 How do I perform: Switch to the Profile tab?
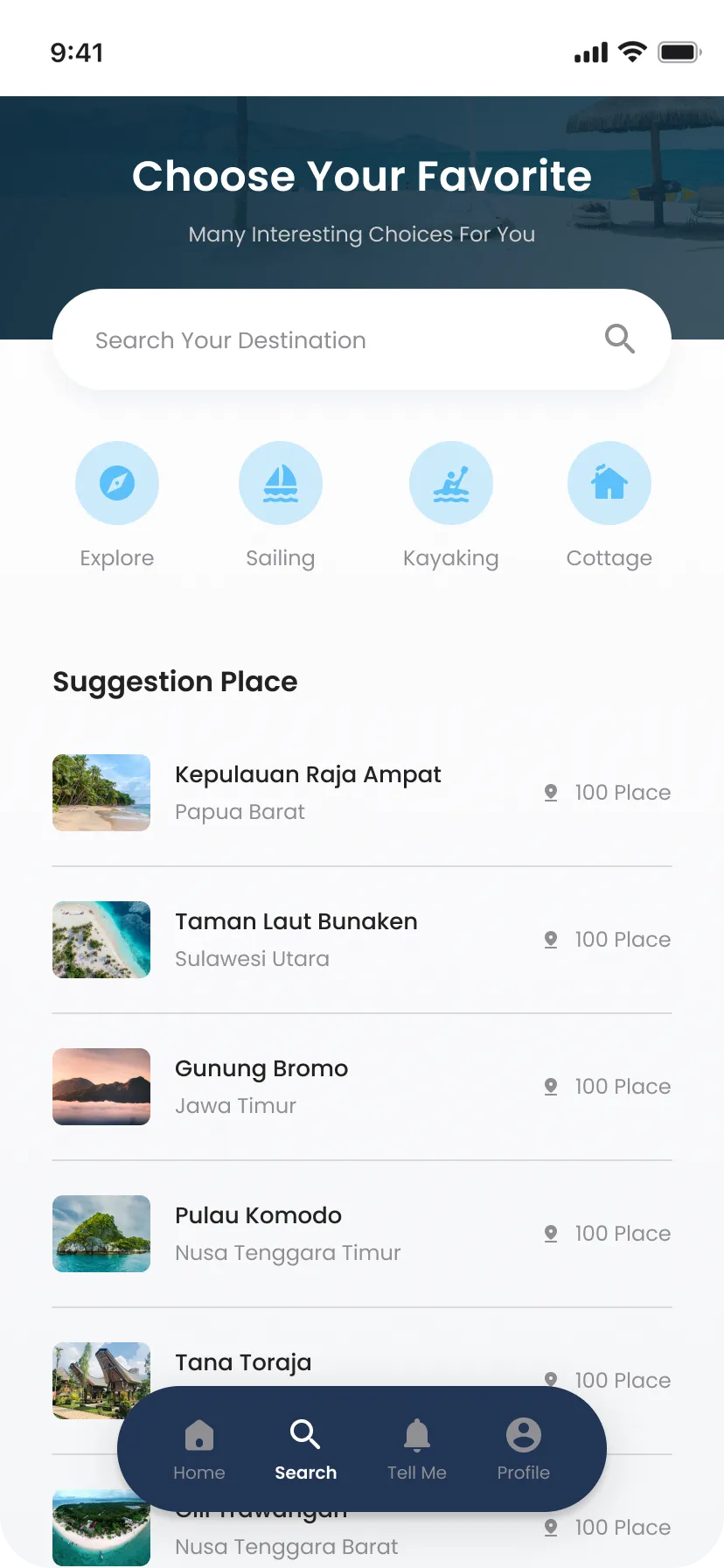[524, 1450]
